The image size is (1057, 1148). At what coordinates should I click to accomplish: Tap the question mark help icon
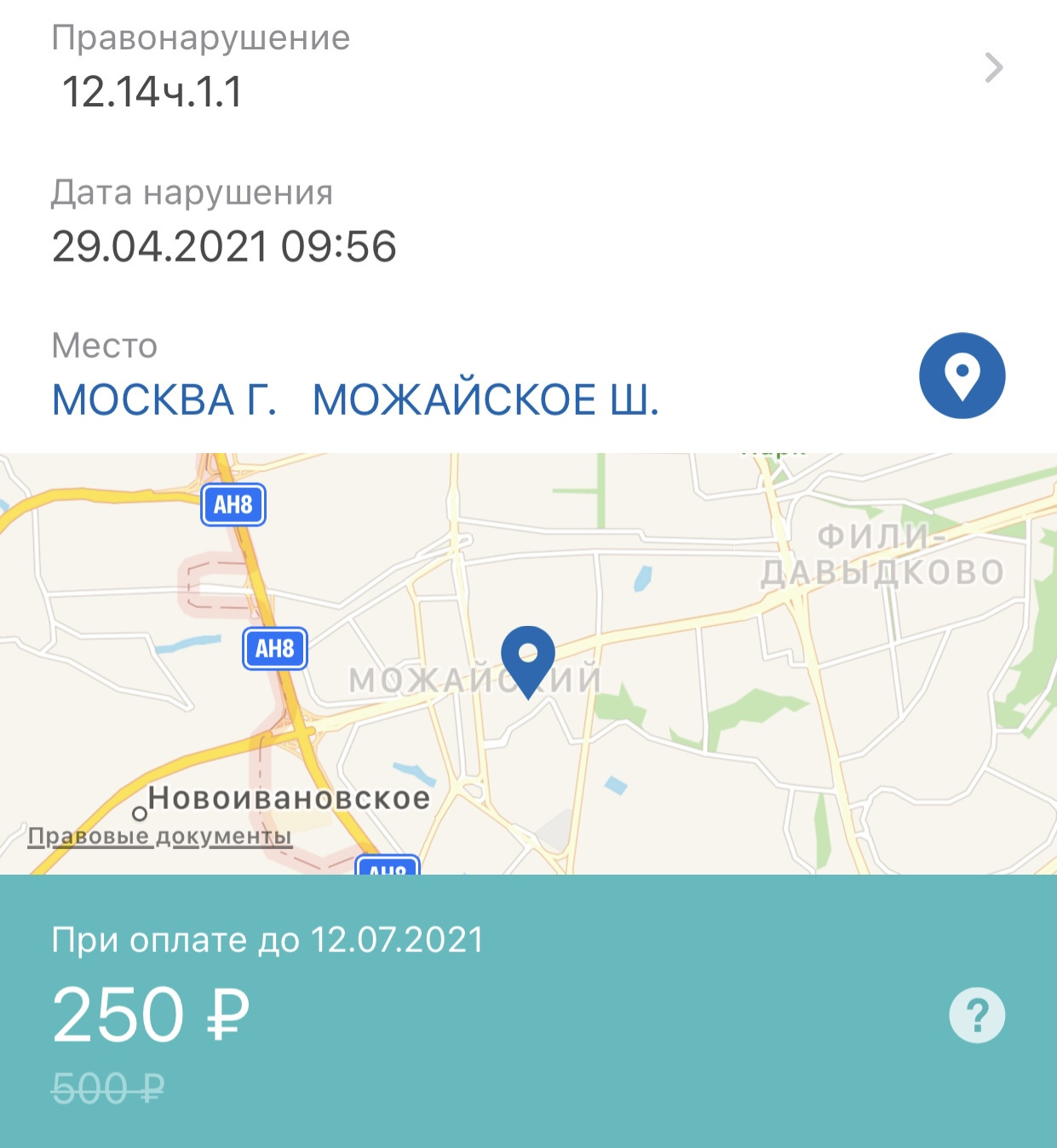(x=977, y=1015)
